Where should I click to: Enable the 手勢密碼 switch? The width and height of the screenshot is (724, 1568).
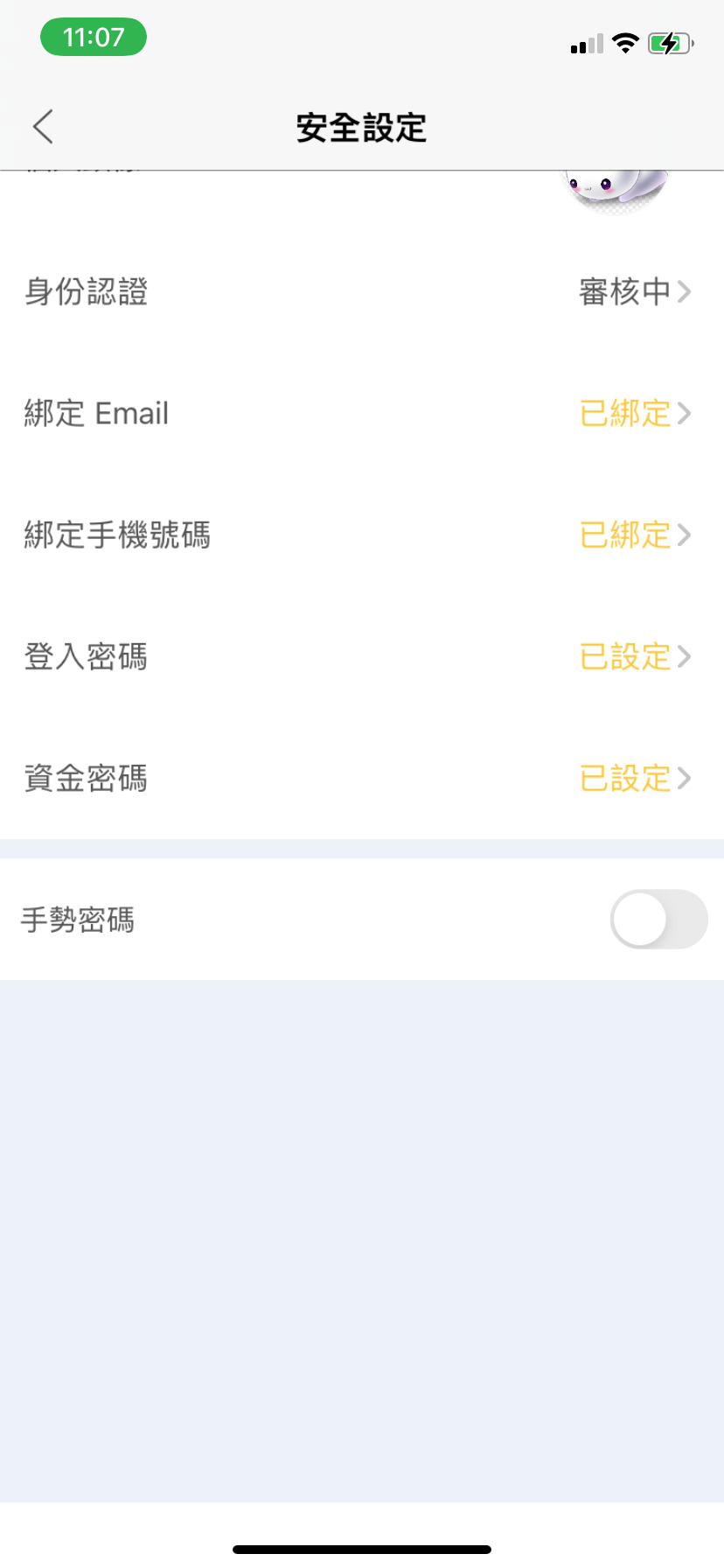coord(658,920)
